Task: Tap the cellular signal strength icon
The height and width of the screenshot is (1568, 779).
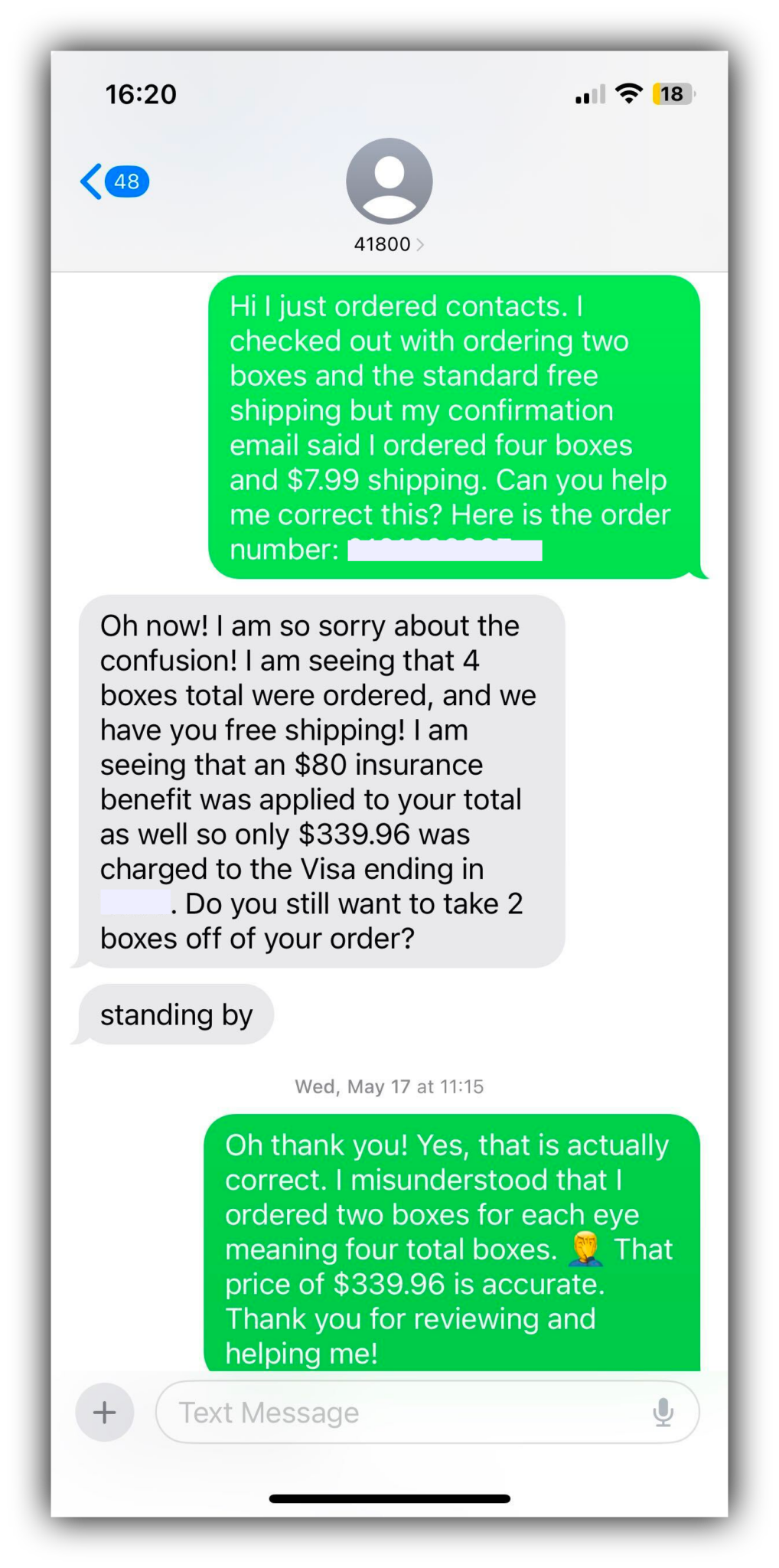Action: (589, 94)
